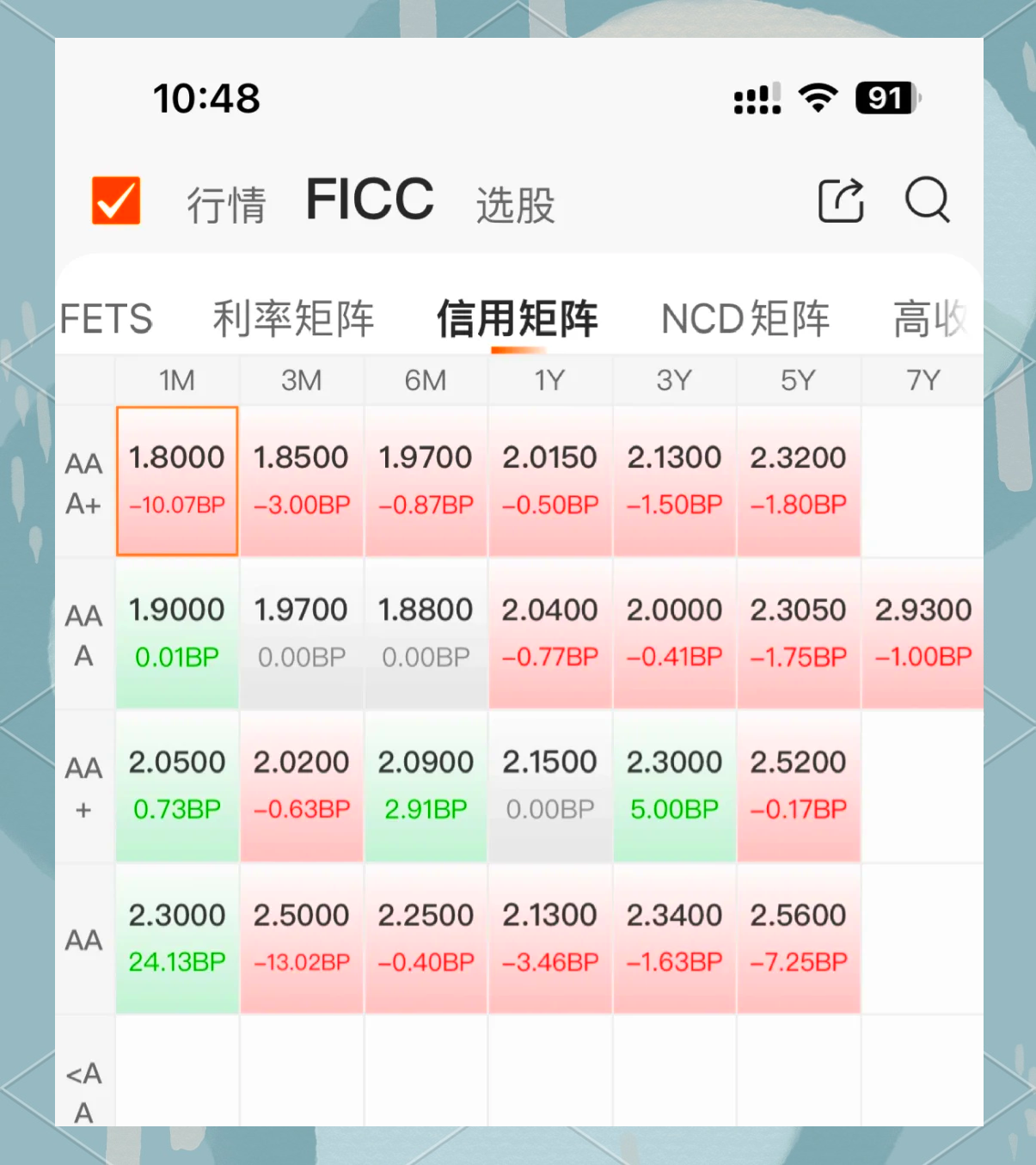Select the highlighted AAA+ 1M cell

click(176, 481)
